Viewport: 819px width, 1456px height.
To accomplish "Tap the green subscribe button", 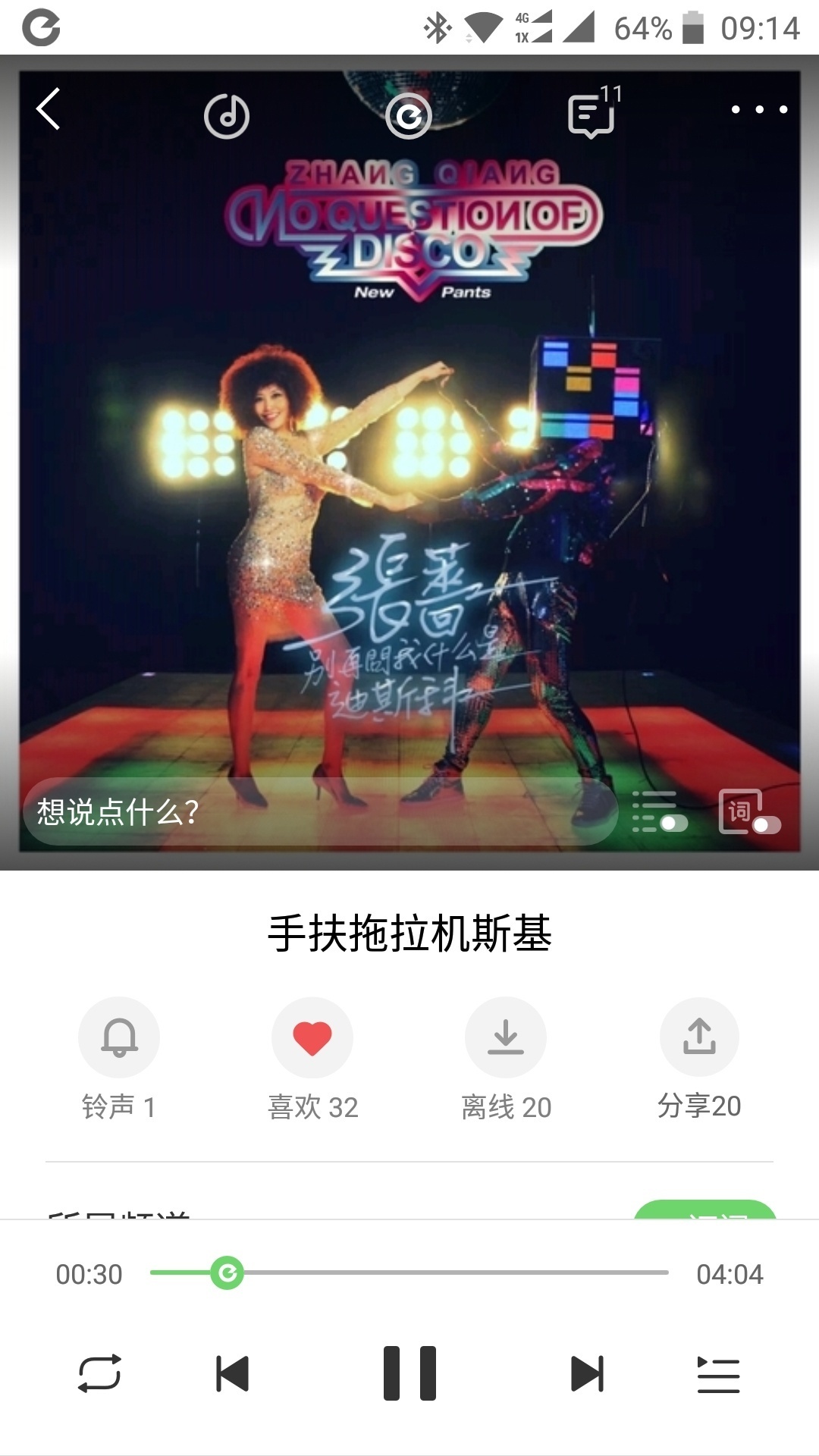I will click(x=705, y=1210).
